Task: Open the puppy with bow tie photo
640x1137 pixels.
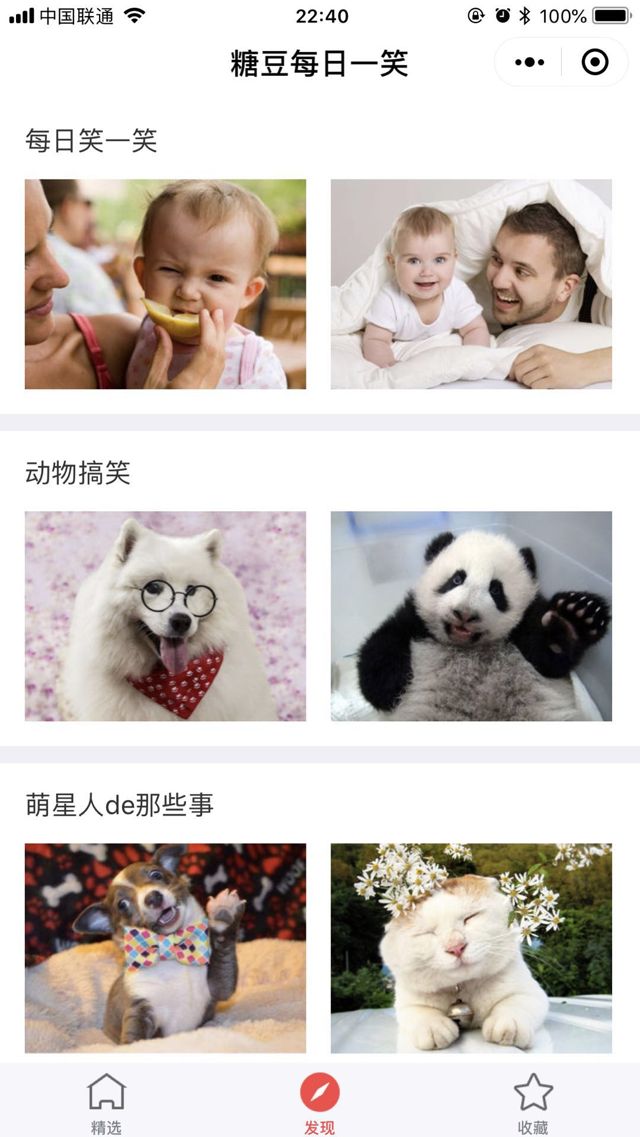Action: click(x=165, y=948)
